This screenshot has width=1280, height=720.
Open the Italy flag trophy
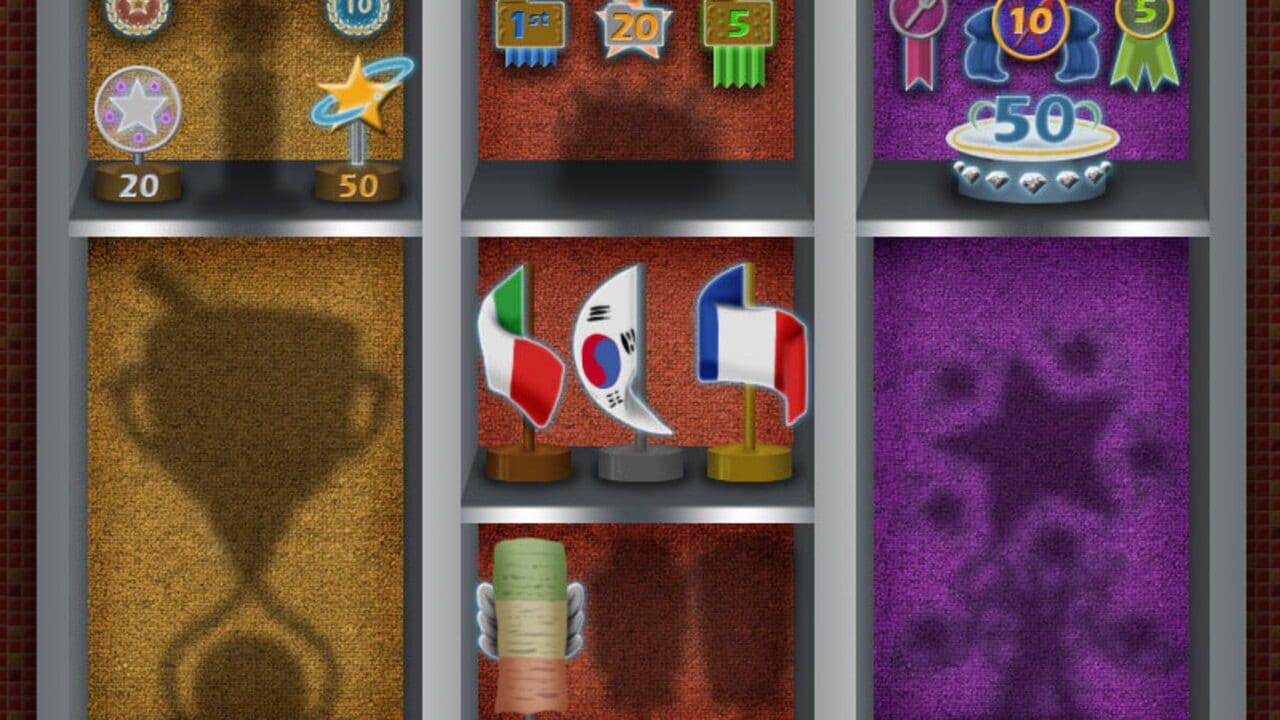point(524,370)
